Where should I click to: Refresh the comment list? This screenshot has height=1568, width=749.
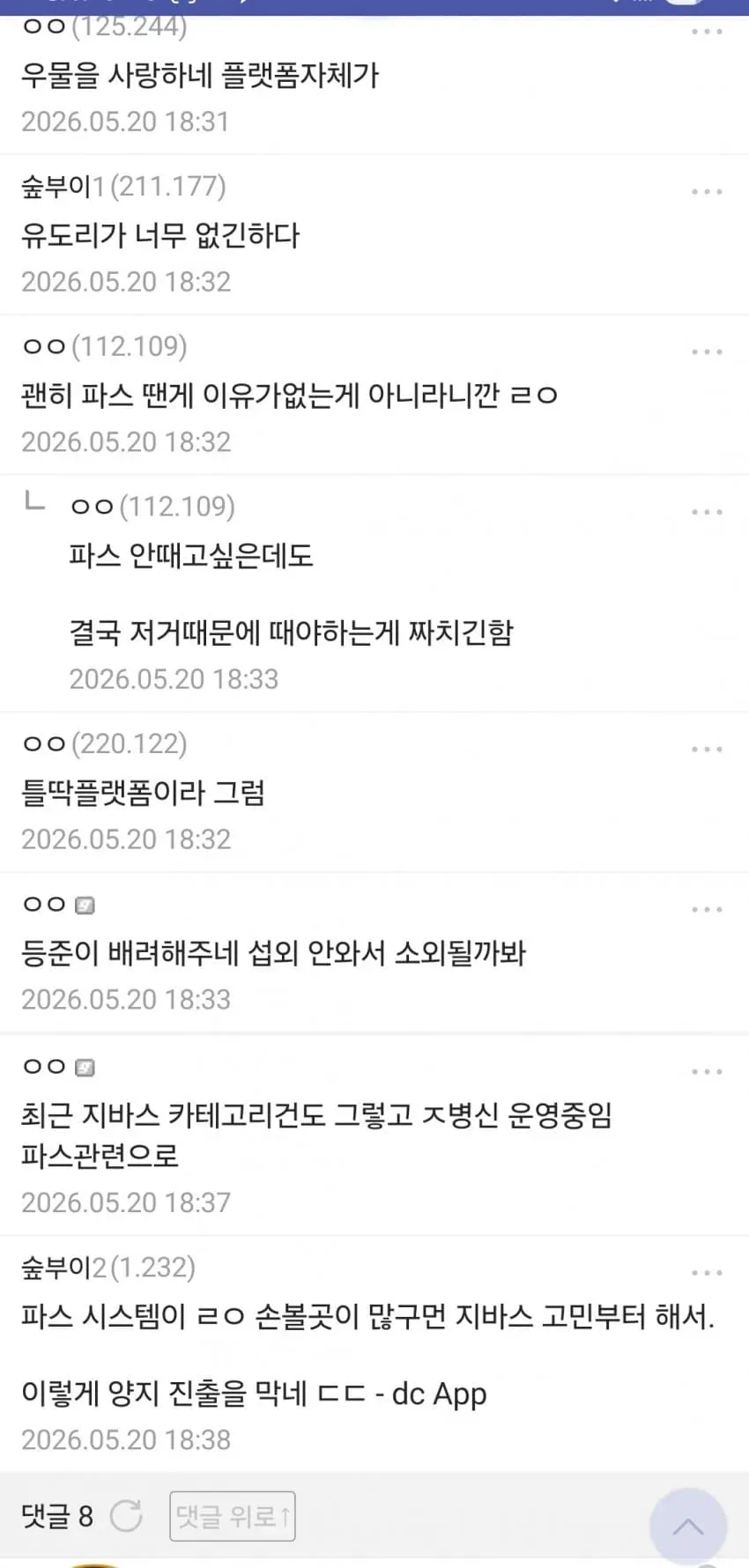[x=126, y=1516]
